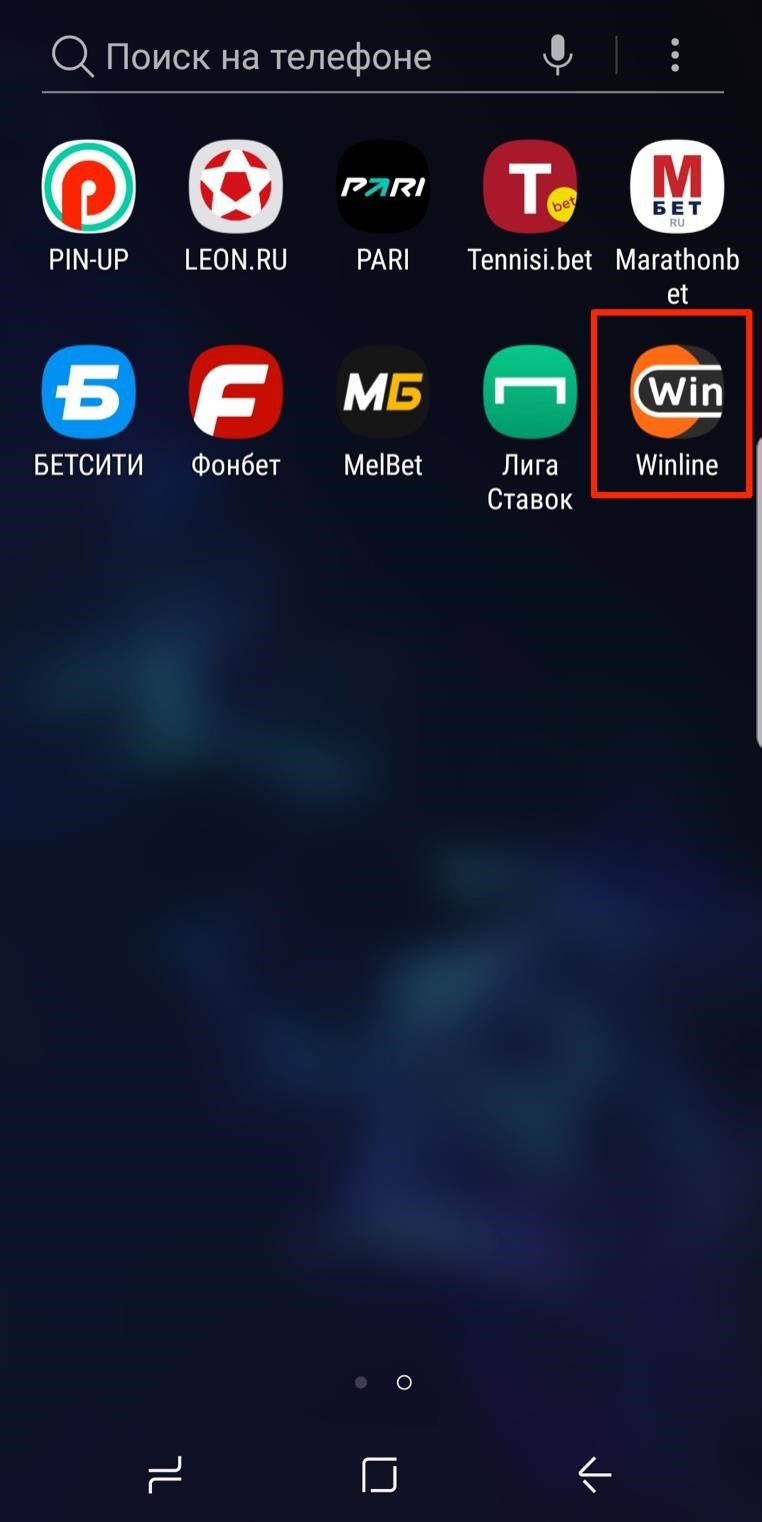This screenshot has width=762, height=1522.
Task: Launch the Фонбет app
Action: click(236, 392)
